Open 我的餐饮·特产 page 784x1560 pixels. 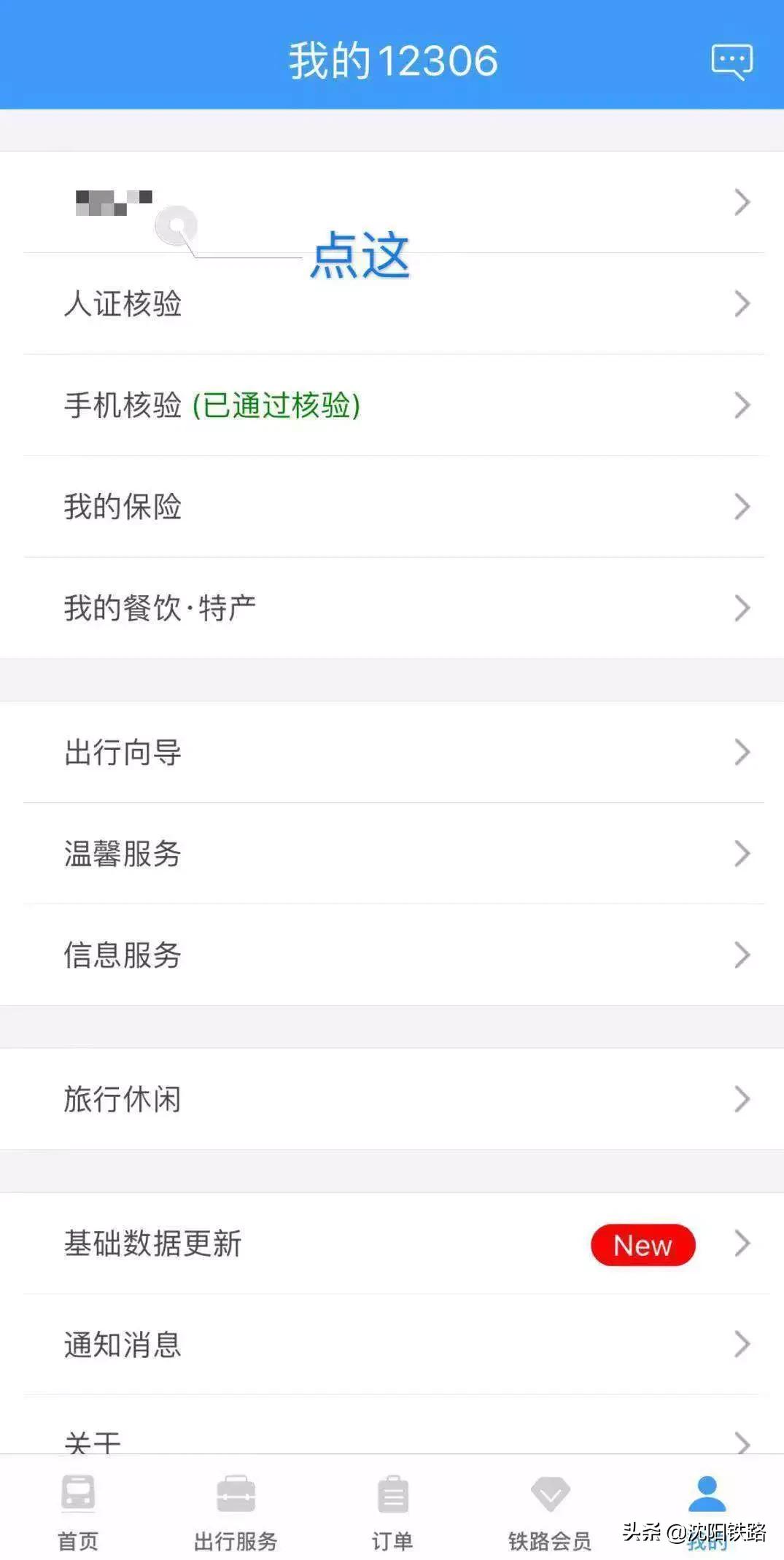pos(159,607)
